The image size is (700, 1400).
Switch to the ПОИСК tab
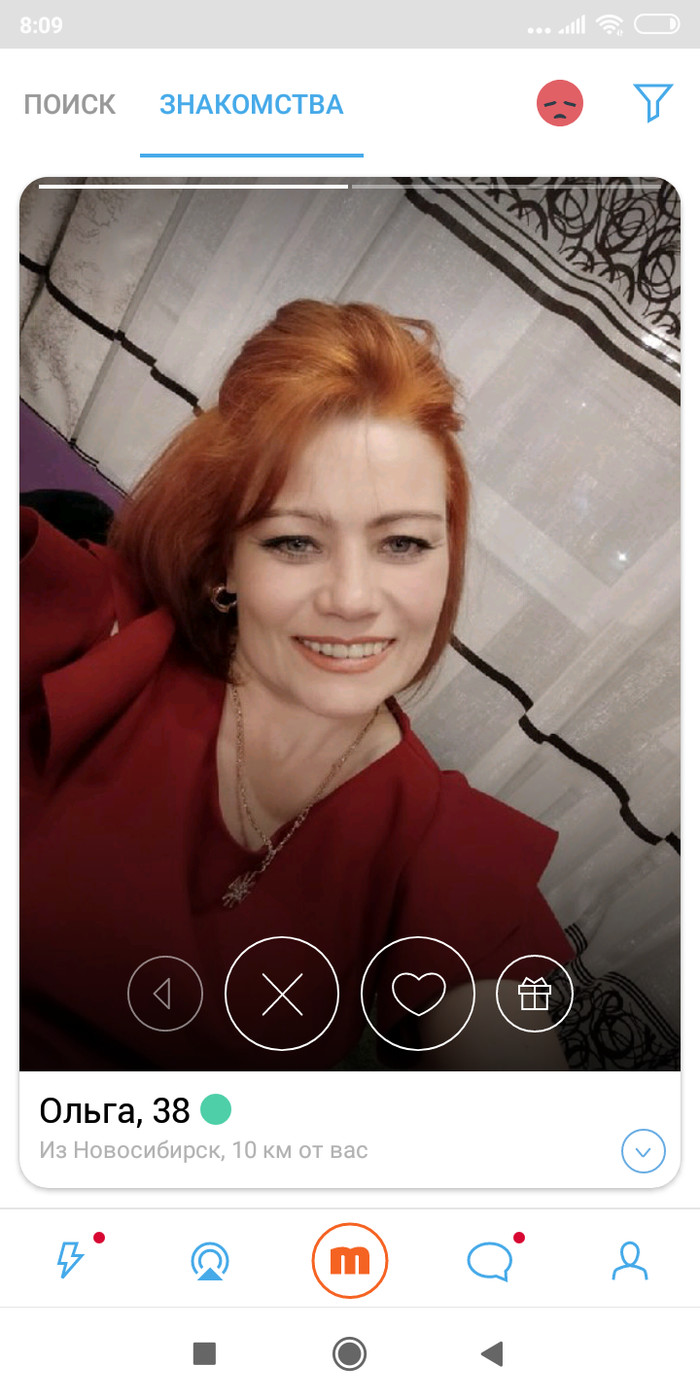tap(70, 104)
